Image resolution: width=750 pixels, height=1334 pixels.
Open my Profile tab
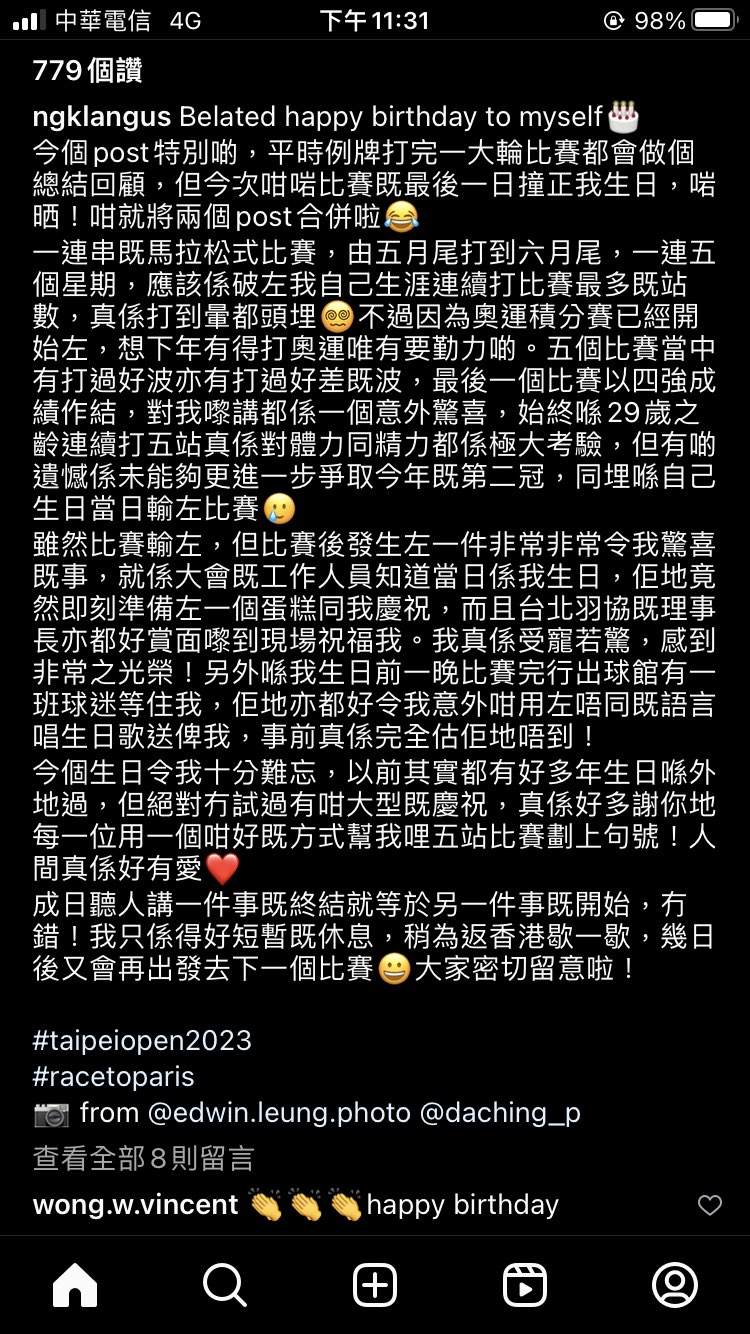point(674,1285)
